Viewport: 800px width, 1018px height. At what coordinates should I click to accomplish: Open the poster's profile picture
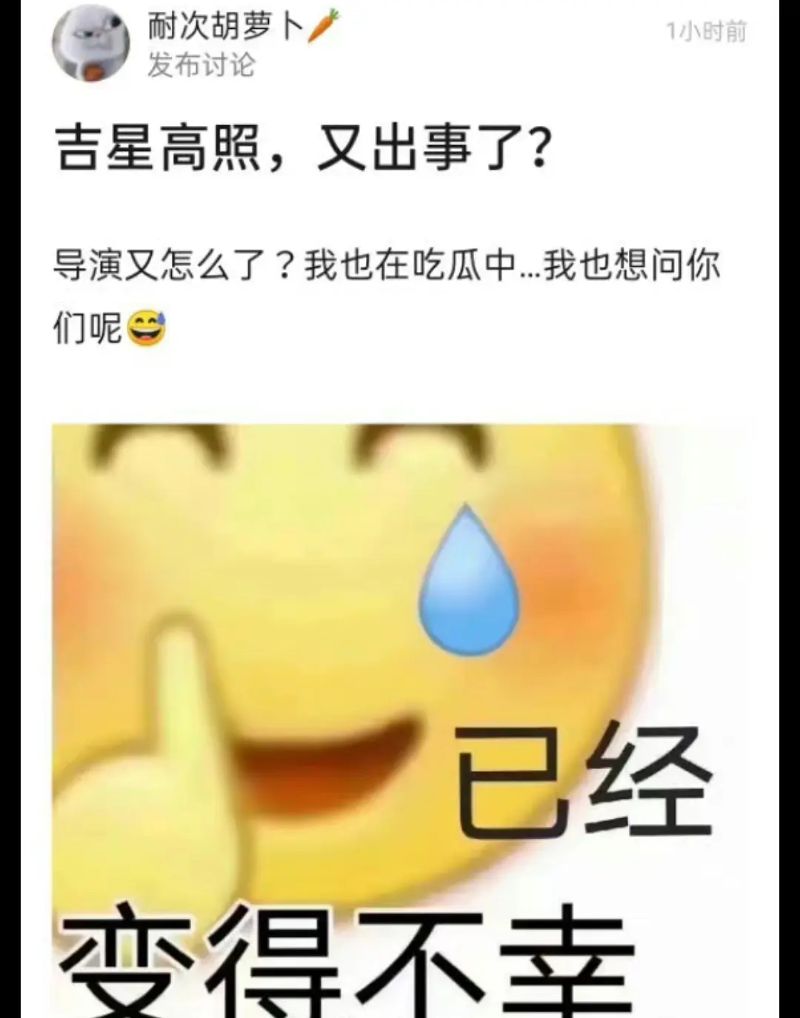[x=91, y=43]
